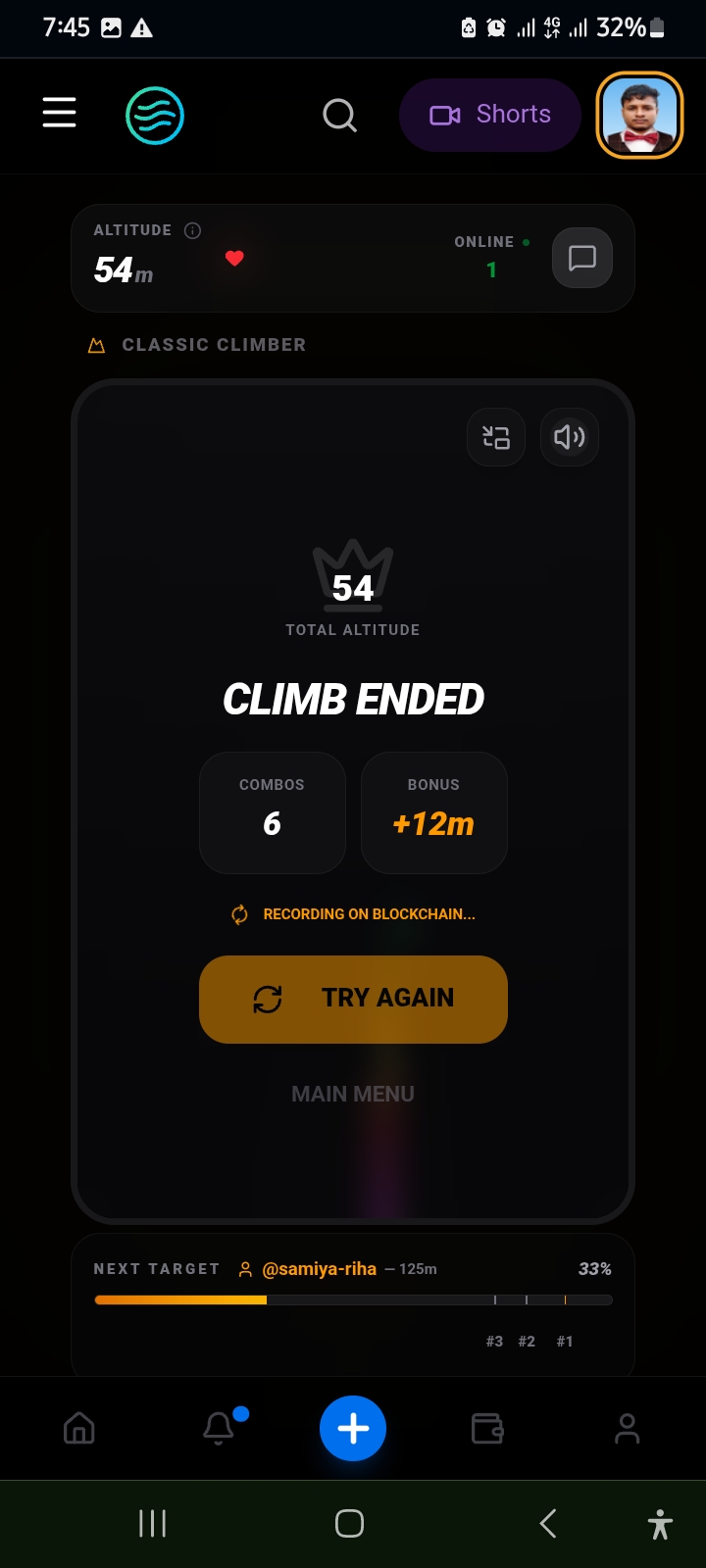Mute the game sound
The height and width of the screenshot is (1568, 706).
(570, 437)
